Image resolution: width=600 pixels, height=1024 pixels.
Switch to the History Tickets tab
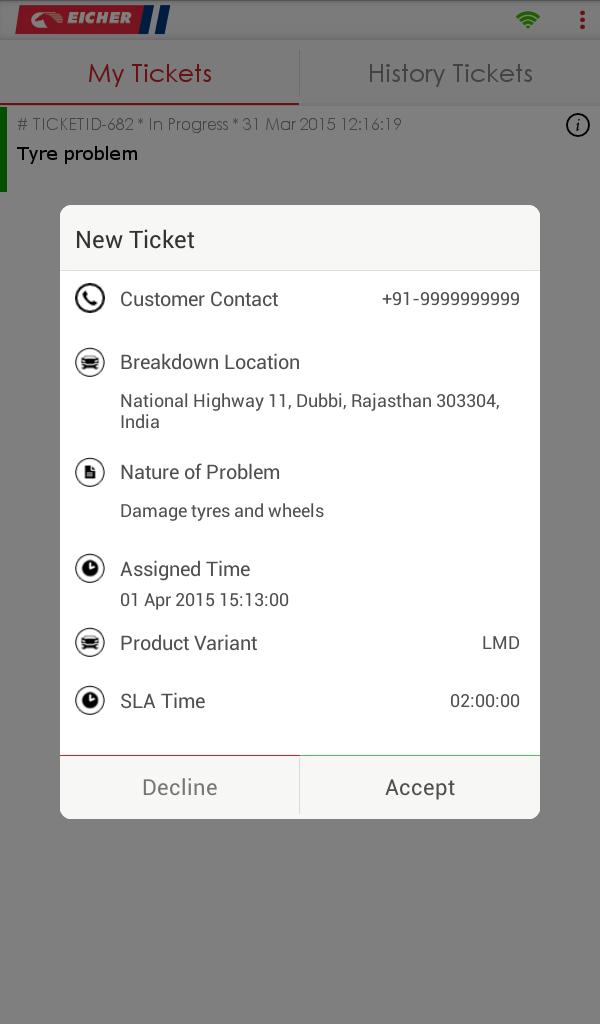tap(450, 73)
